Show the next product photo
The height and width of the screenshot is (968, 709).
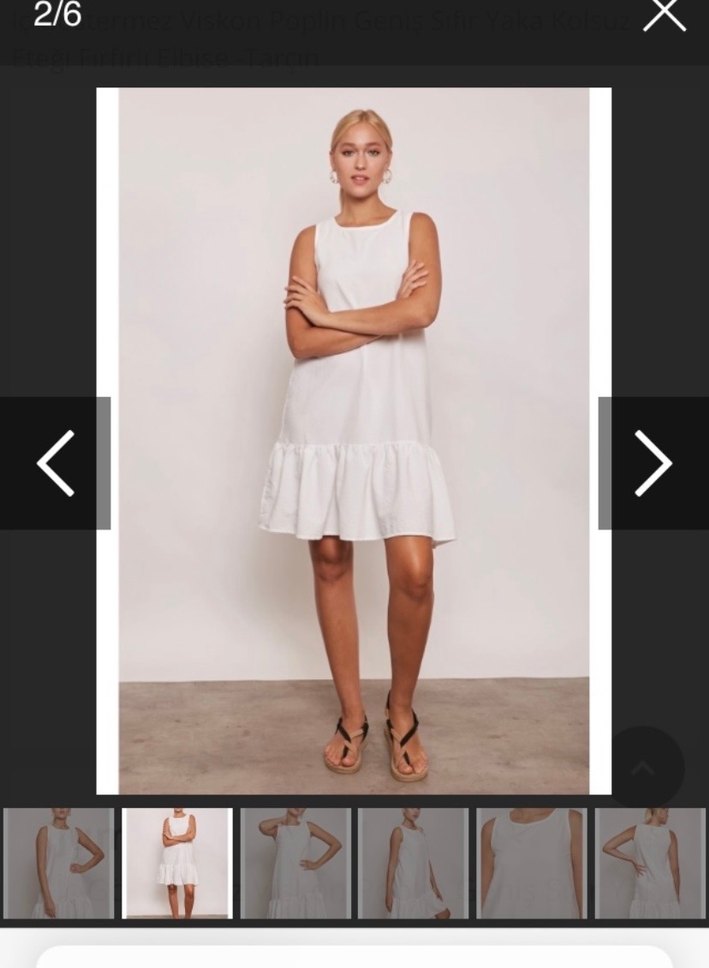click(x=653, y=463)
